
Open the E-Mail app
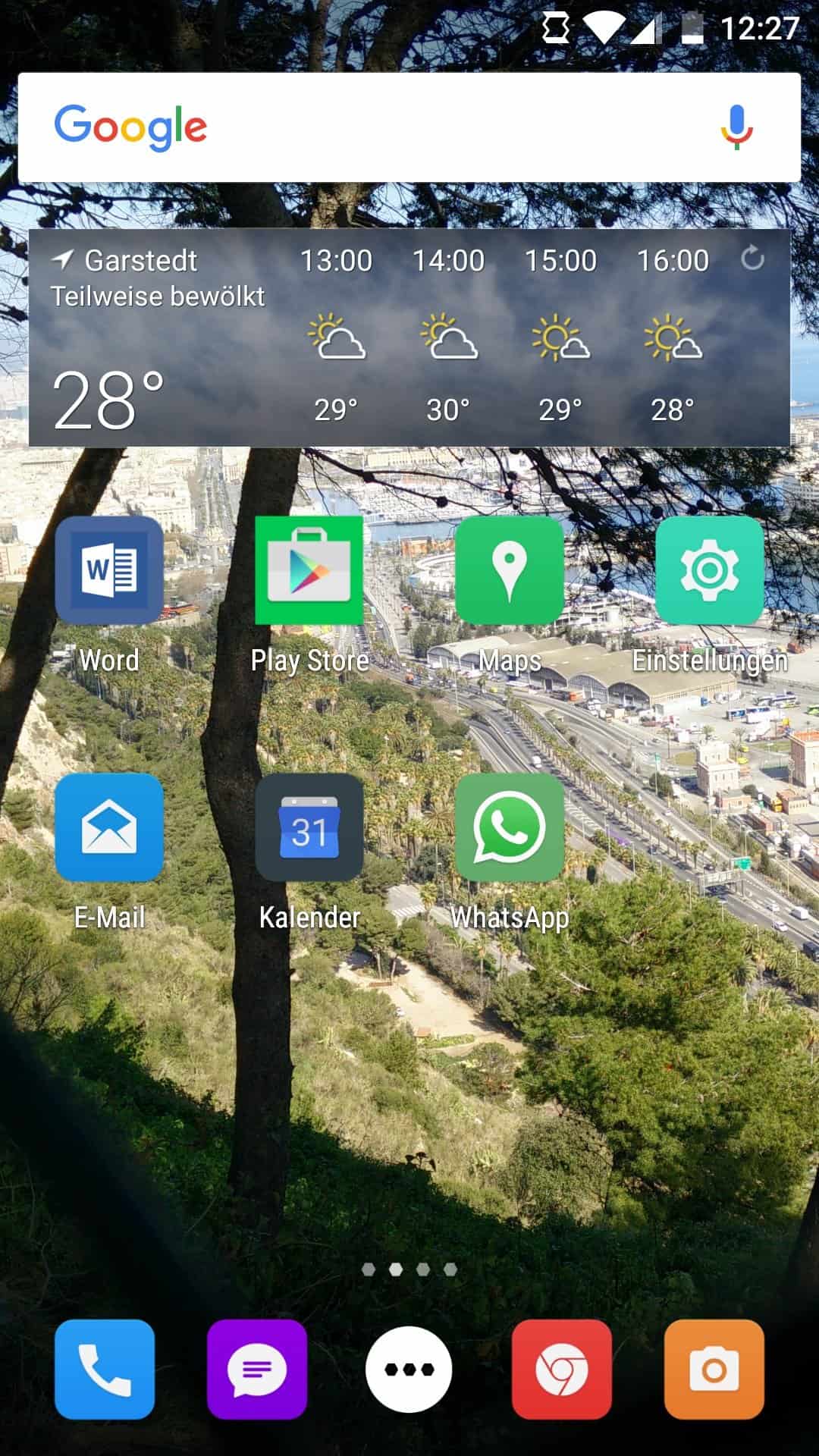(109, 827)
